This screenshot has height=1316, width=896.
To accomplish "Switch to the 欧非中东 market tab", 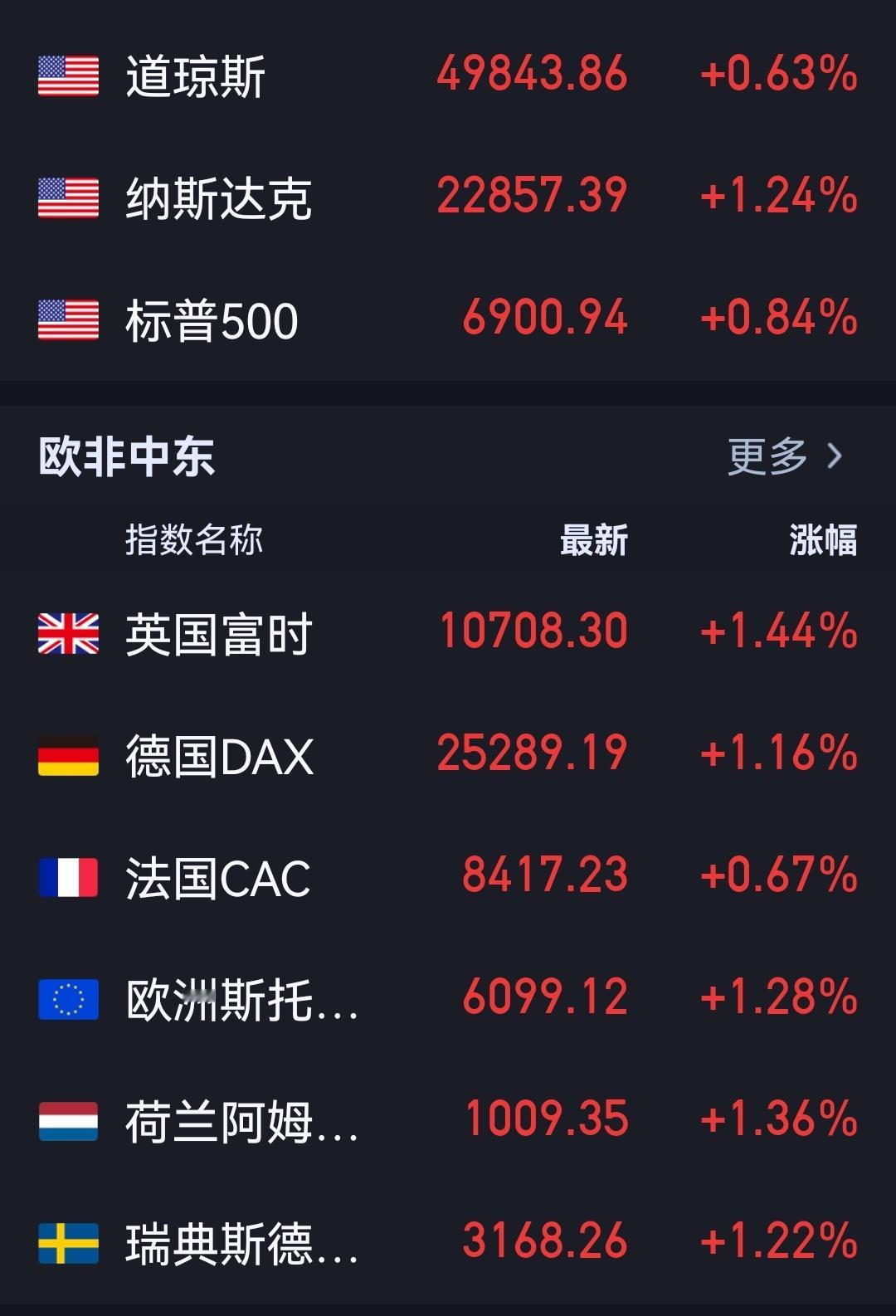I will pos(123,455).
